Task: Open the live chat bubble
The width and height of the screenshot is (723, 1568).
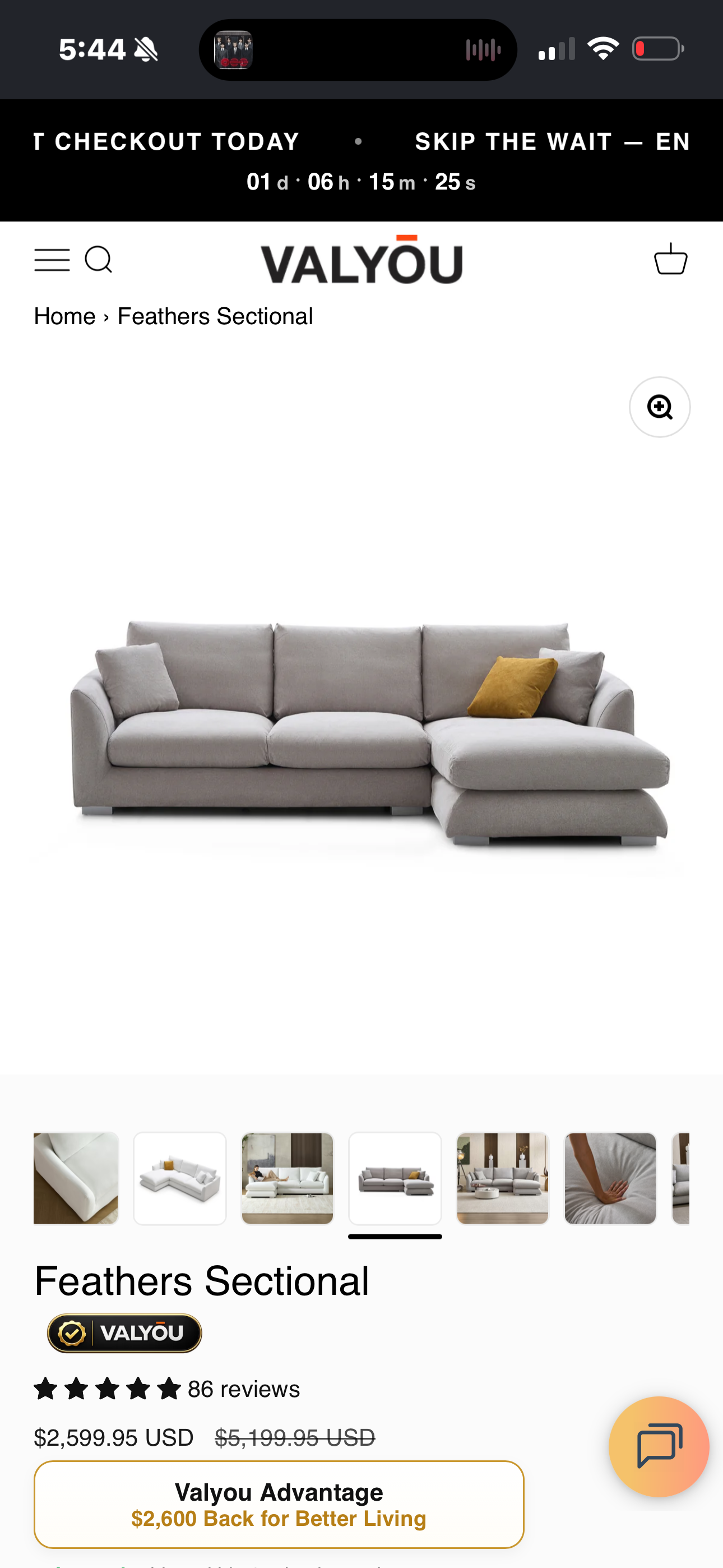Action: pyautogui.click(x=659, y=1447)
